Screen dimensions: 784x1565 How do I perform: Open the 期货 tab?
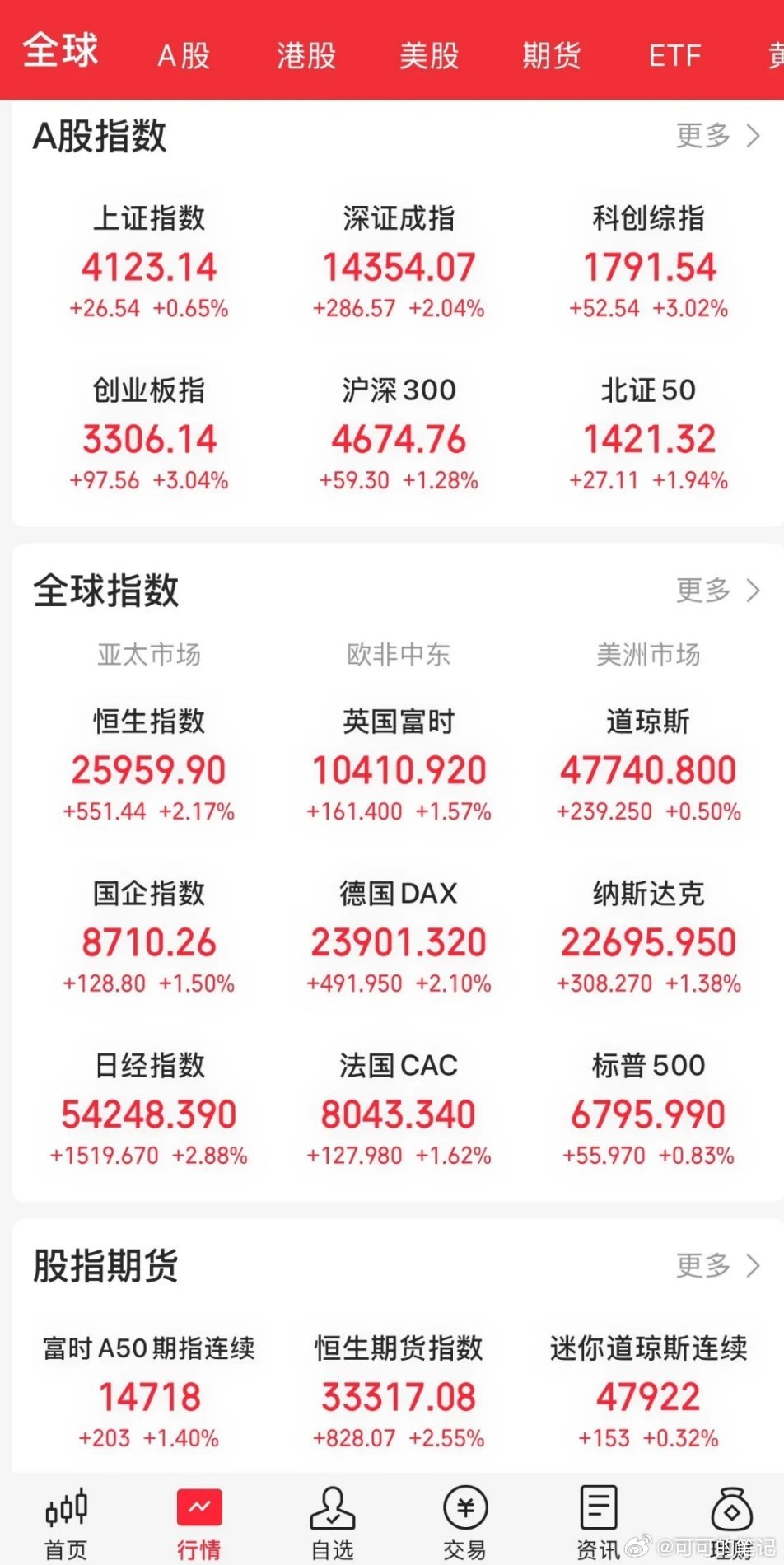click(x=552, y=56)
